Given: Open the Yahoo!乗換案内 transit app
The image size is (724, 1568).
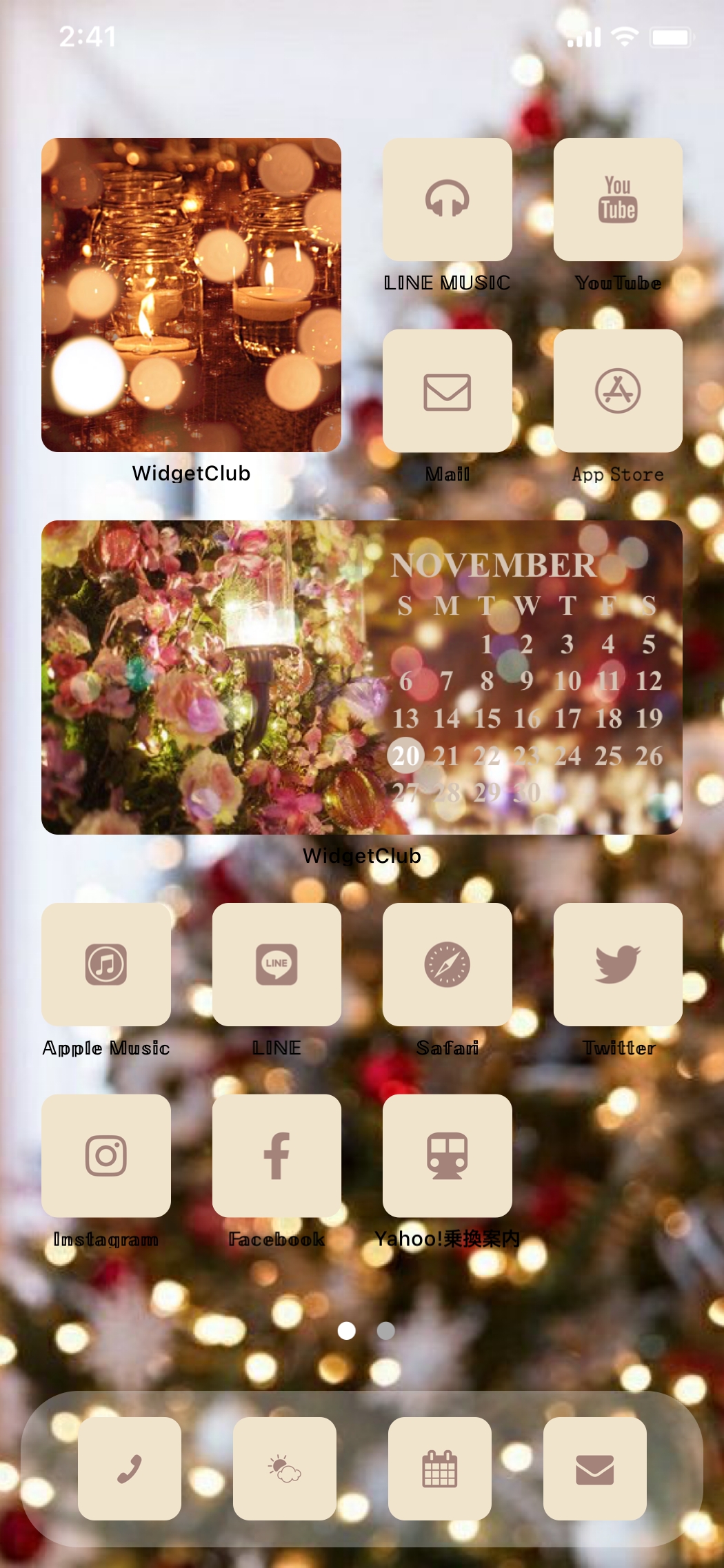Looking at the screenshot, I should 447,1156.
